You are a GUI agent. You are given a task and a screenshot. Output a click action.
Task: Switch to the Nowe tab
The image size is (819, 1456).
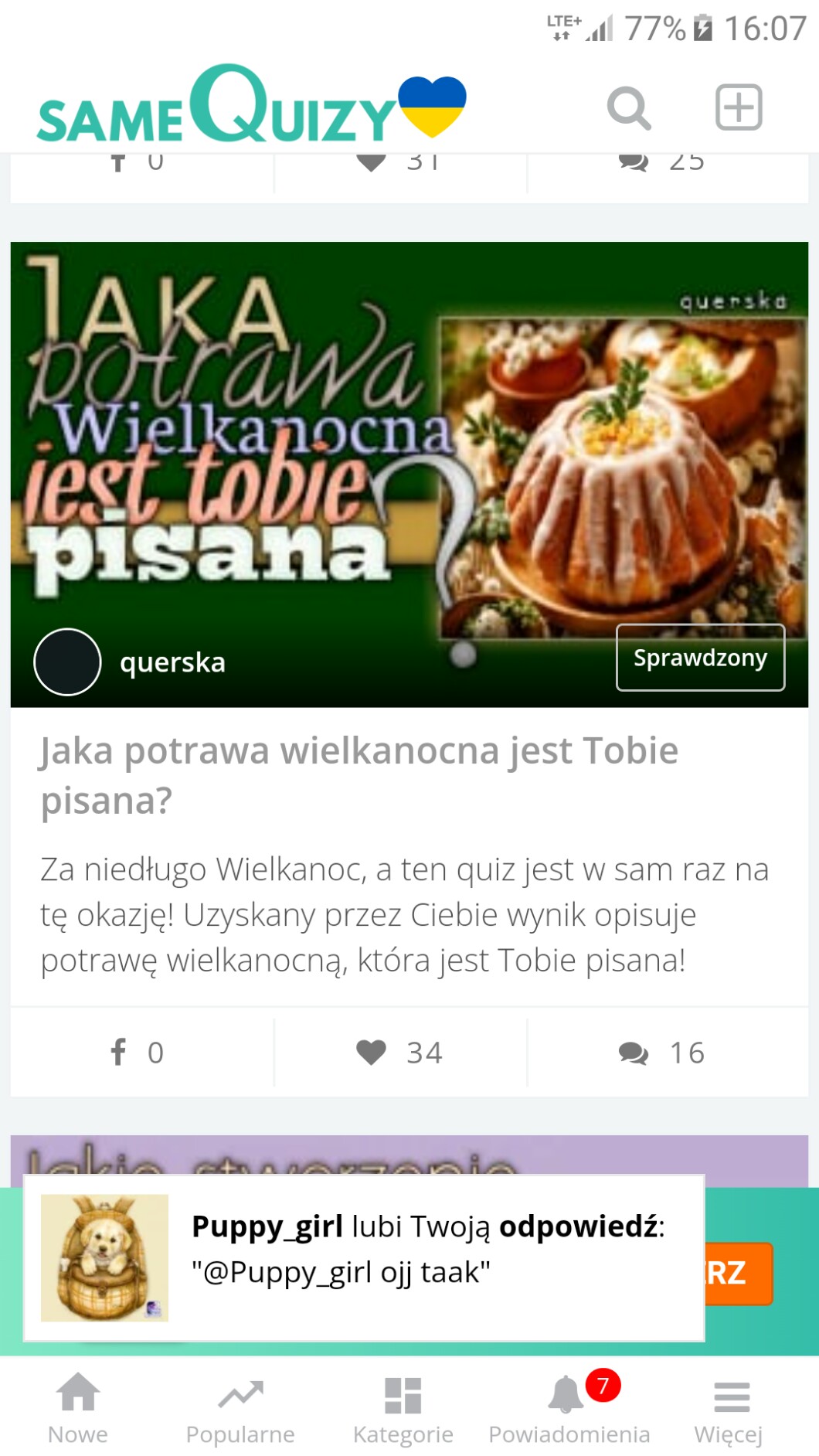[78, 1408]
